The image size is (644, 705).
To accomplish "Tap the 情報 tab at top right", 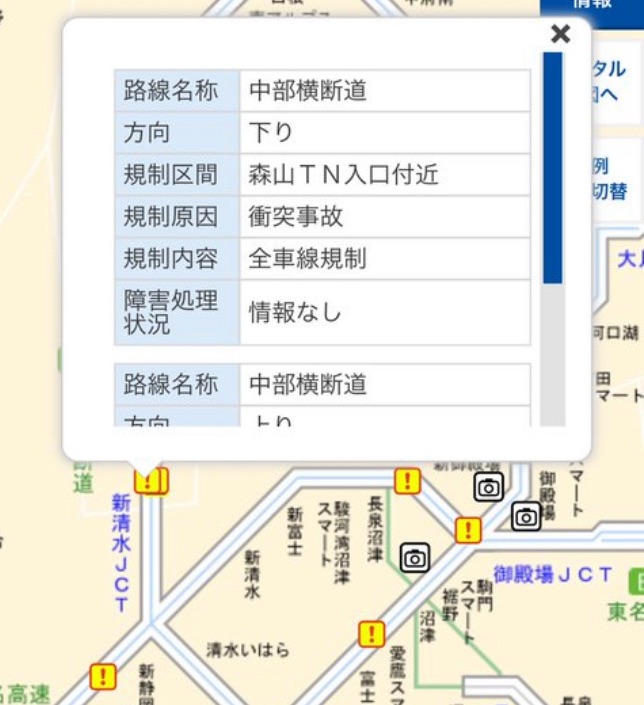I will 592,6.
